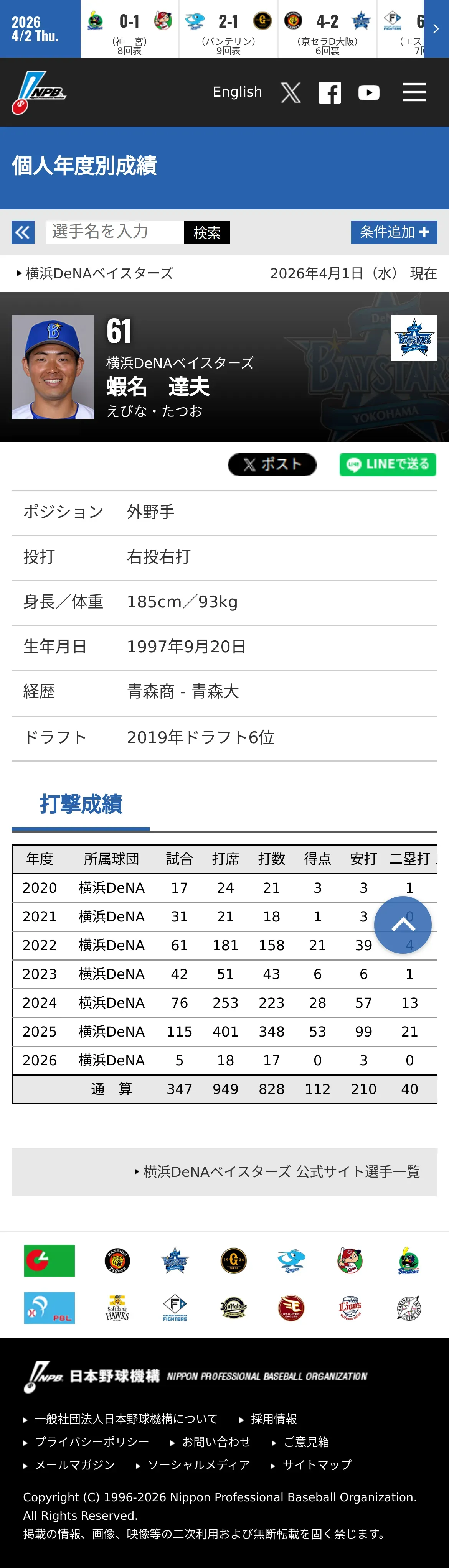Go back with the double-arrow button
The image size is (449, 1568).
click(23, 232)
